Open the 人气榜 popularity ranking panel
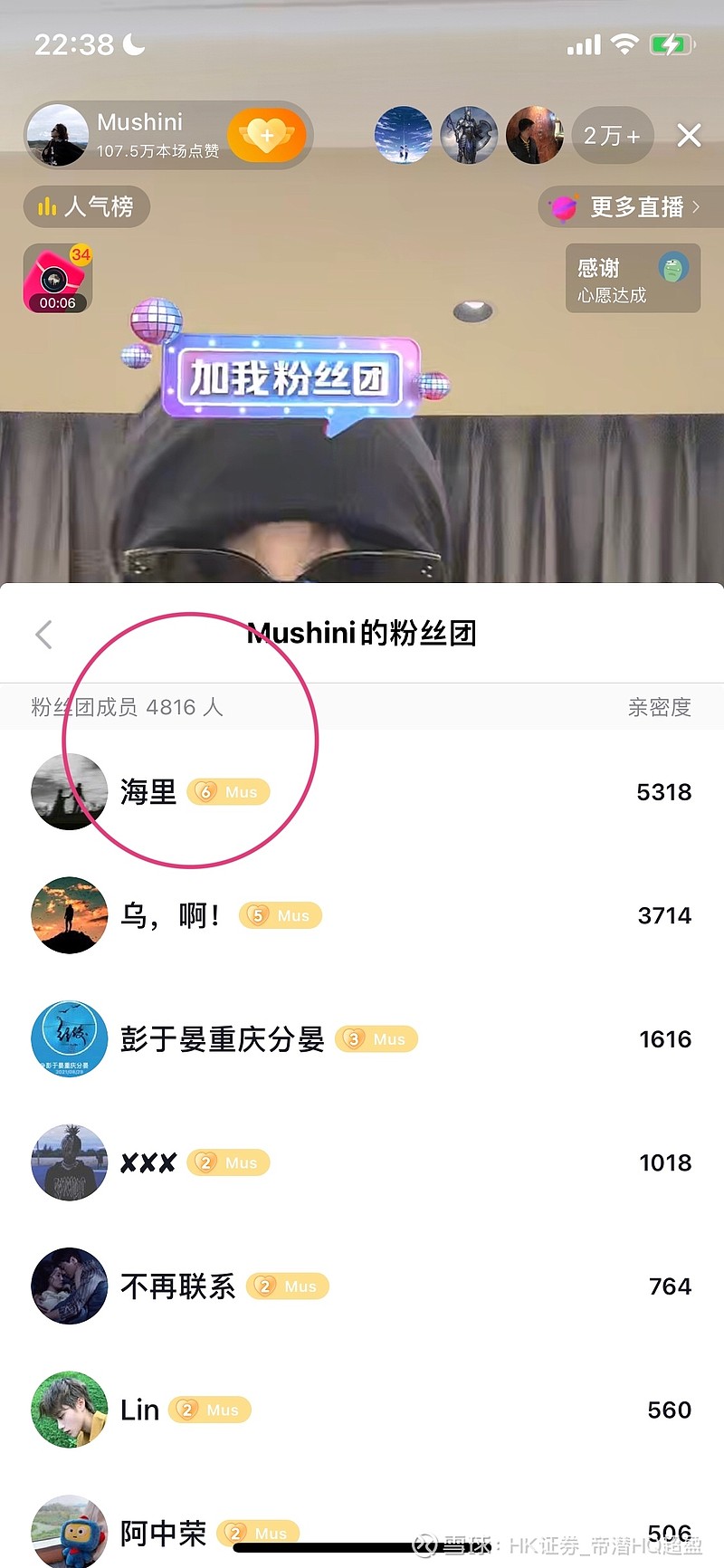The image size is (724, 1568). (86, 206)
